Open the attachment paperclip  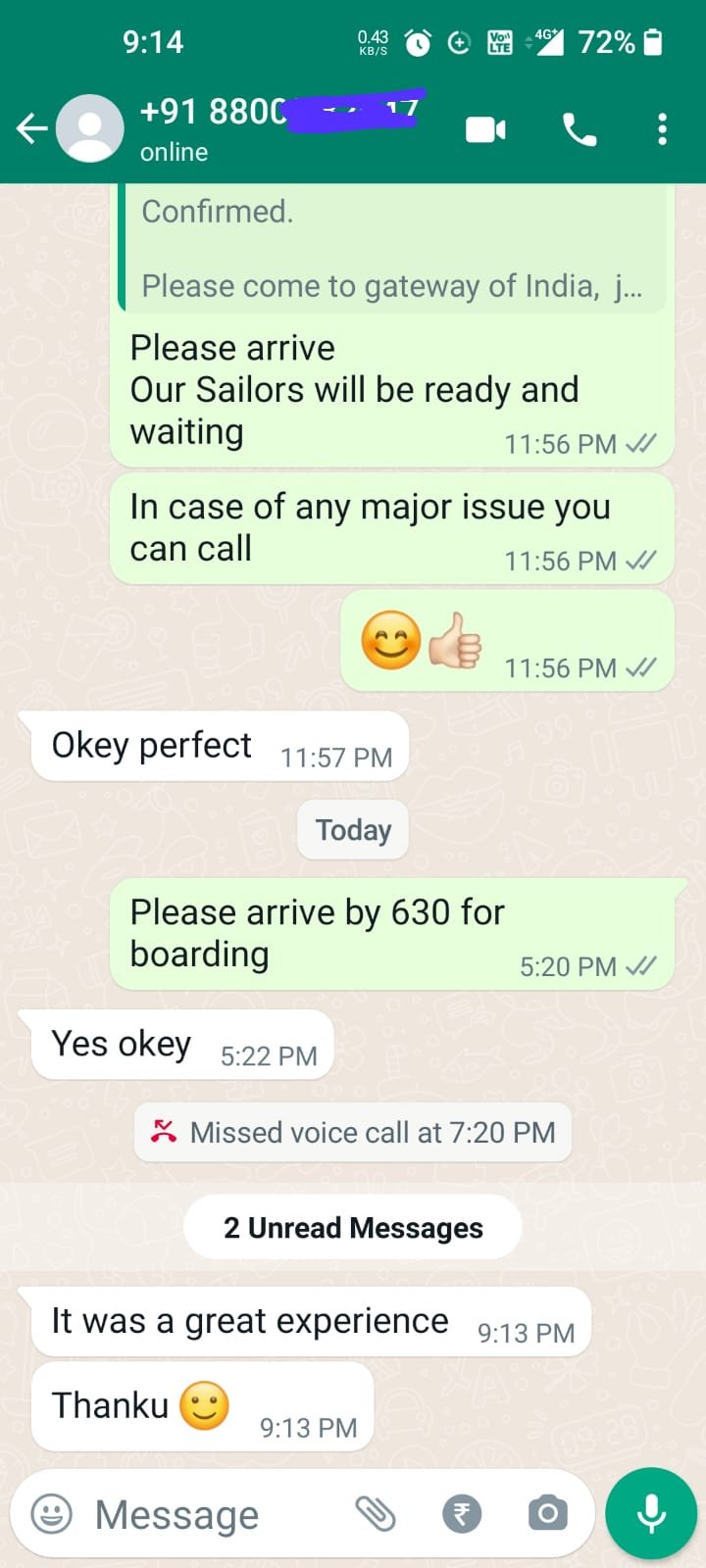pos(376,1514)
